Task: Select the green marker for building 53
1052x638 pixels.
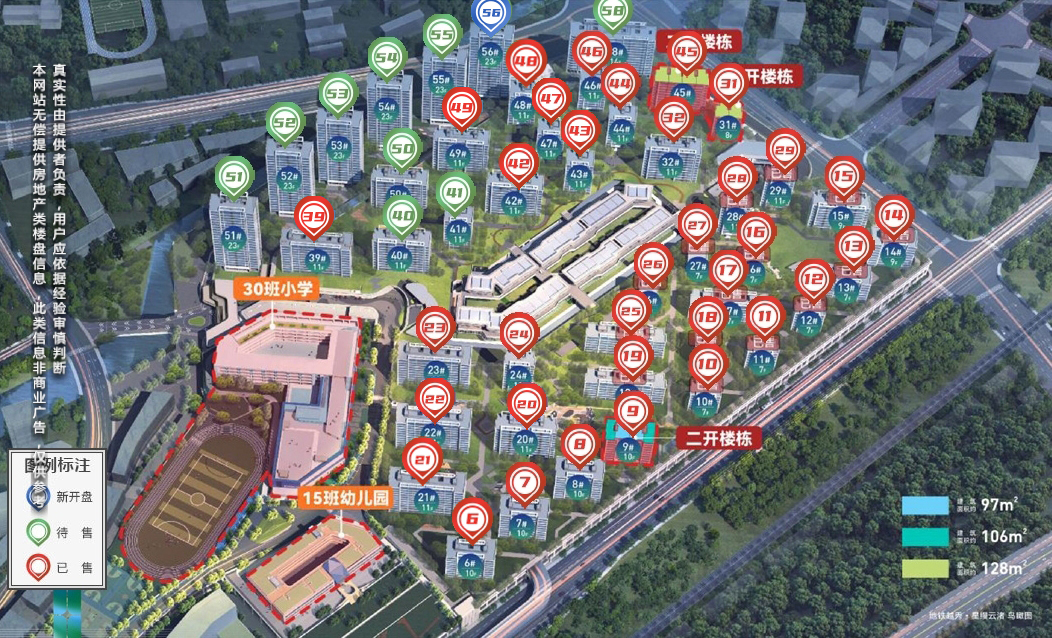Action: pos(339,95)
